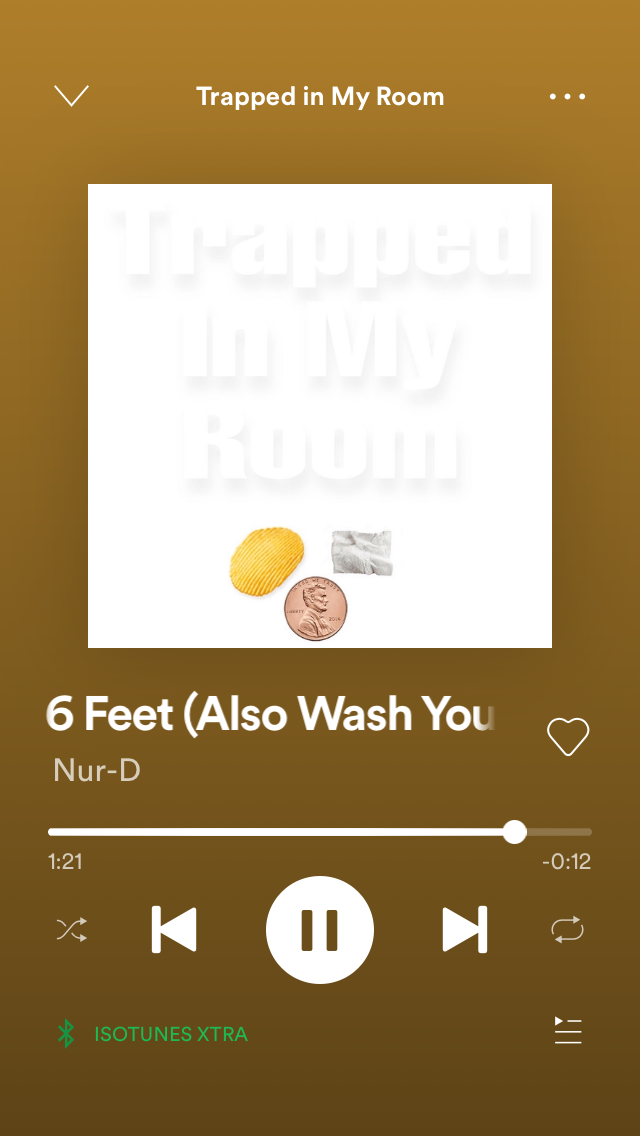Screen dimensions: 640x1136
Task: Toggle shuffle mode
Action: [71, 930]
